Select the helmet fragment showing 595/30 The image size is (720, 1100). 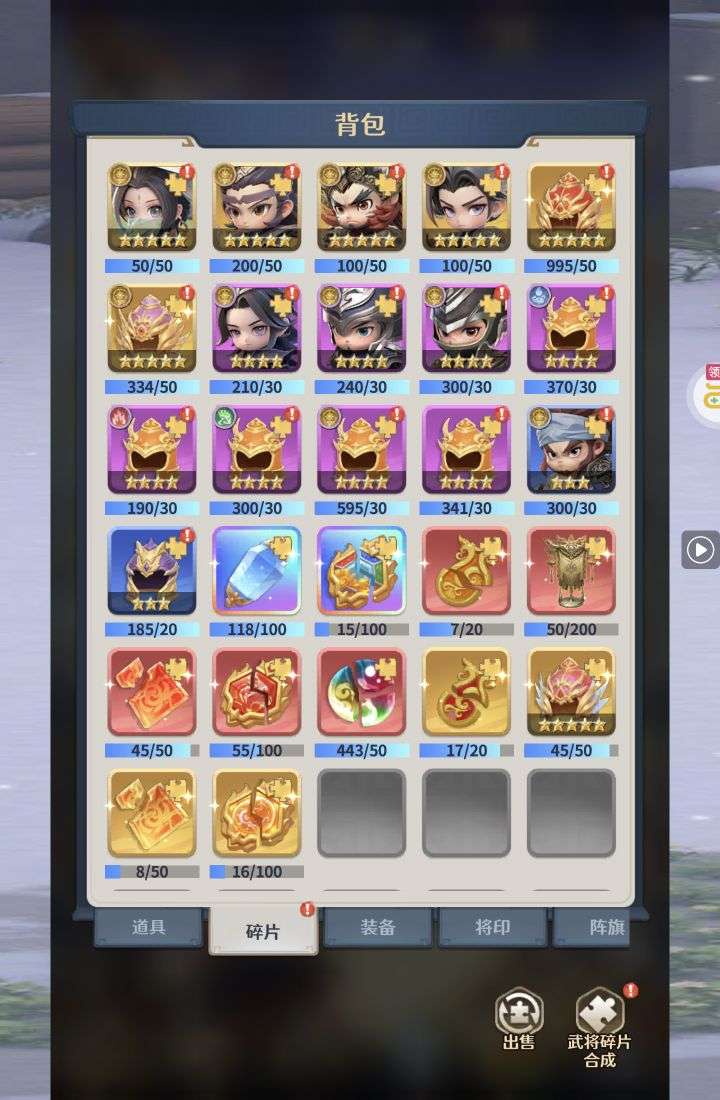[x=362, y=449]
